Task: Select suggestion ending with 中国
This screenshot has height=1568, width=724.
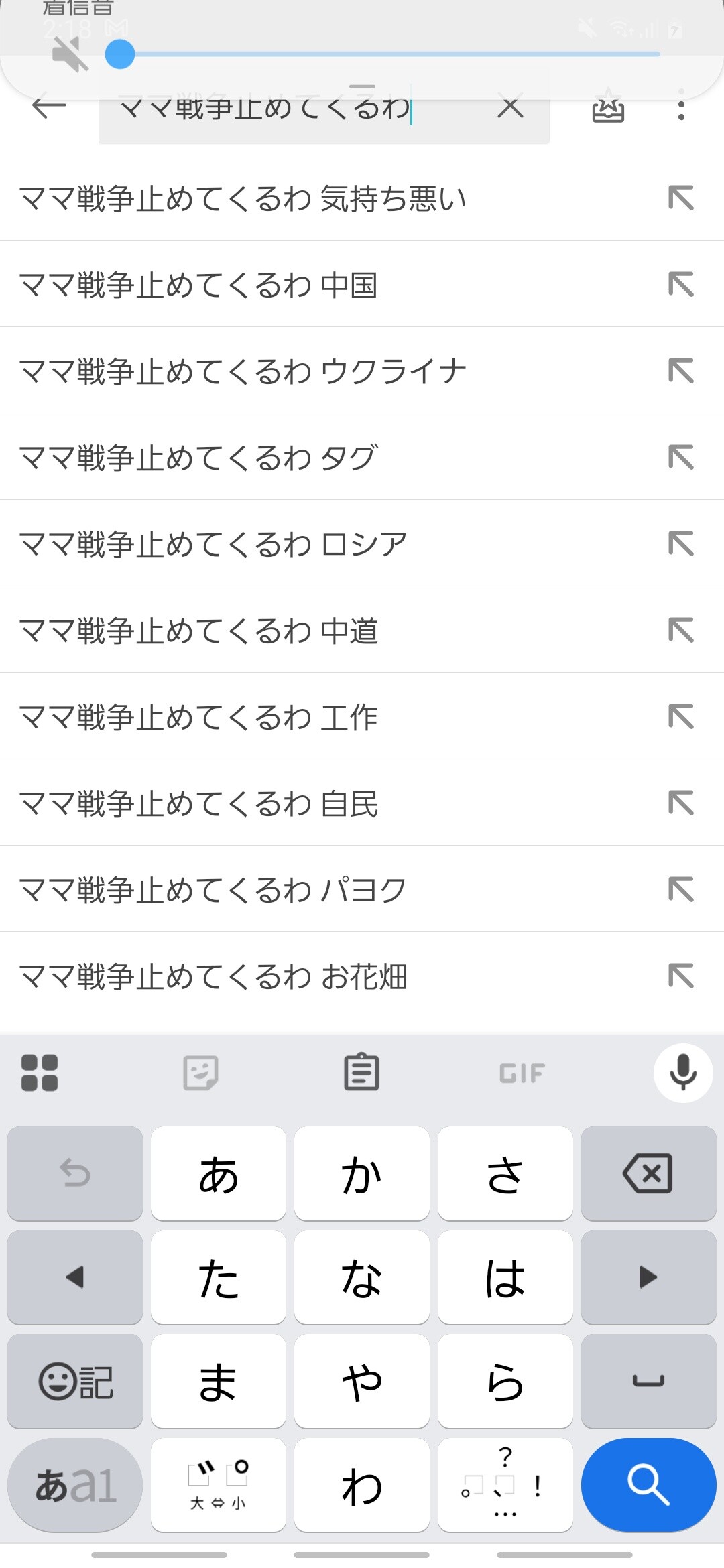Action: click(x=198, y=285)
